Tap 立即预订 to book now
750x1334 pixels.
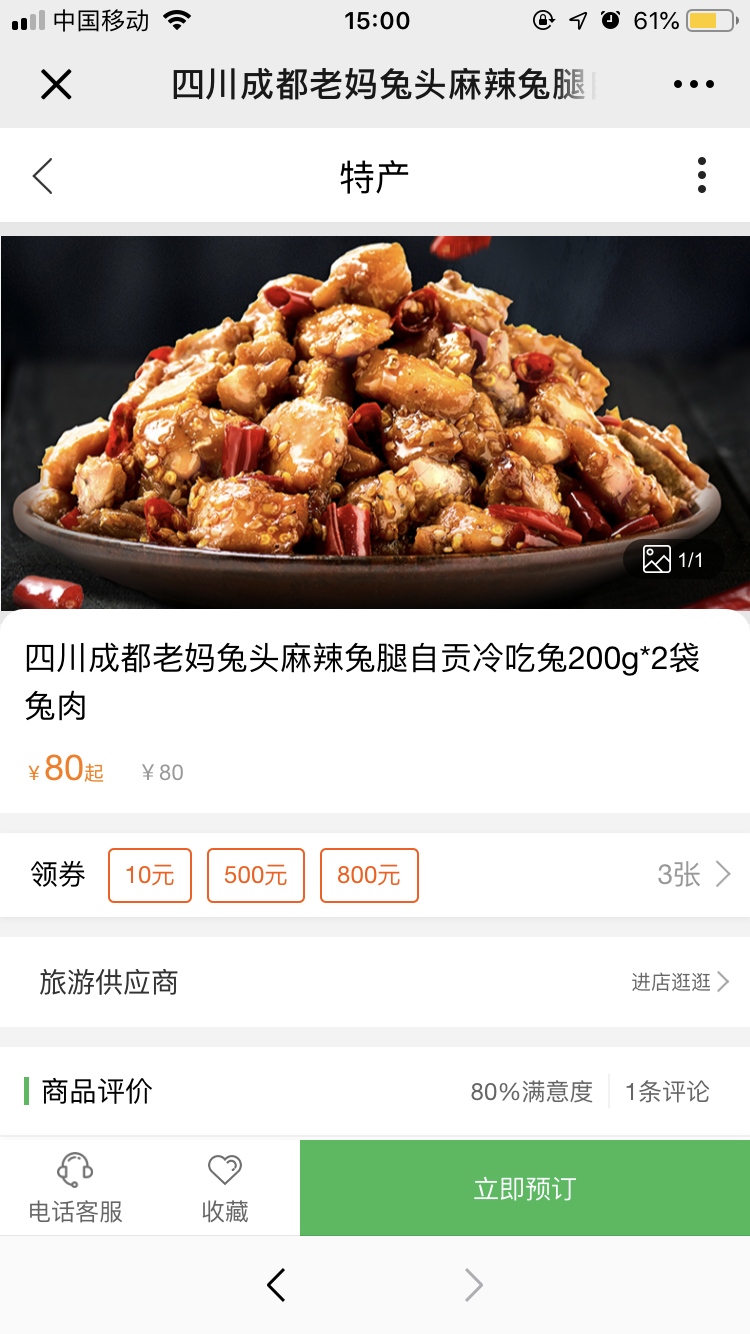[x=525, y=1188]
